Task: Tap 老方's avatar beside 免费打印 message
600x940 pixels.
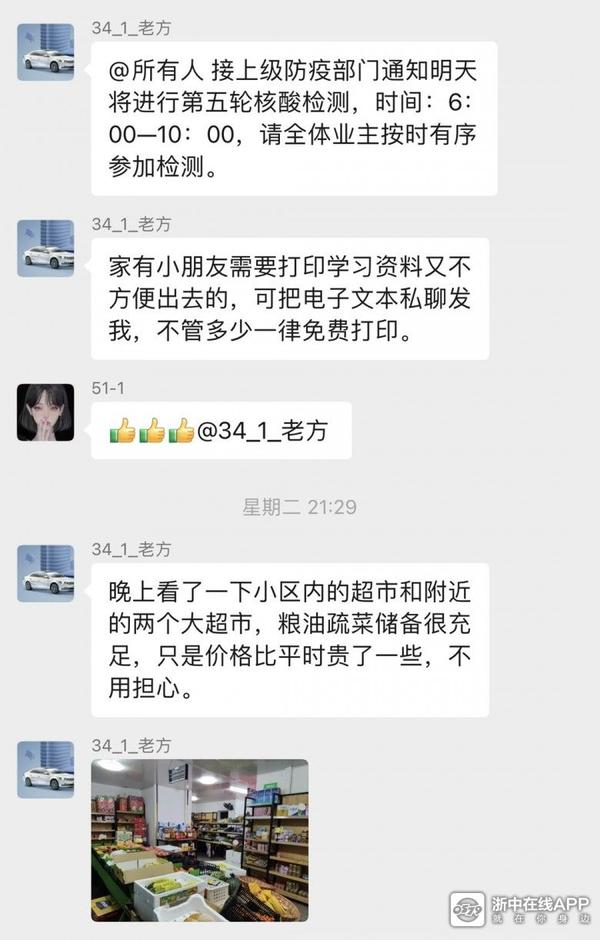Action: tap(46, 248)
